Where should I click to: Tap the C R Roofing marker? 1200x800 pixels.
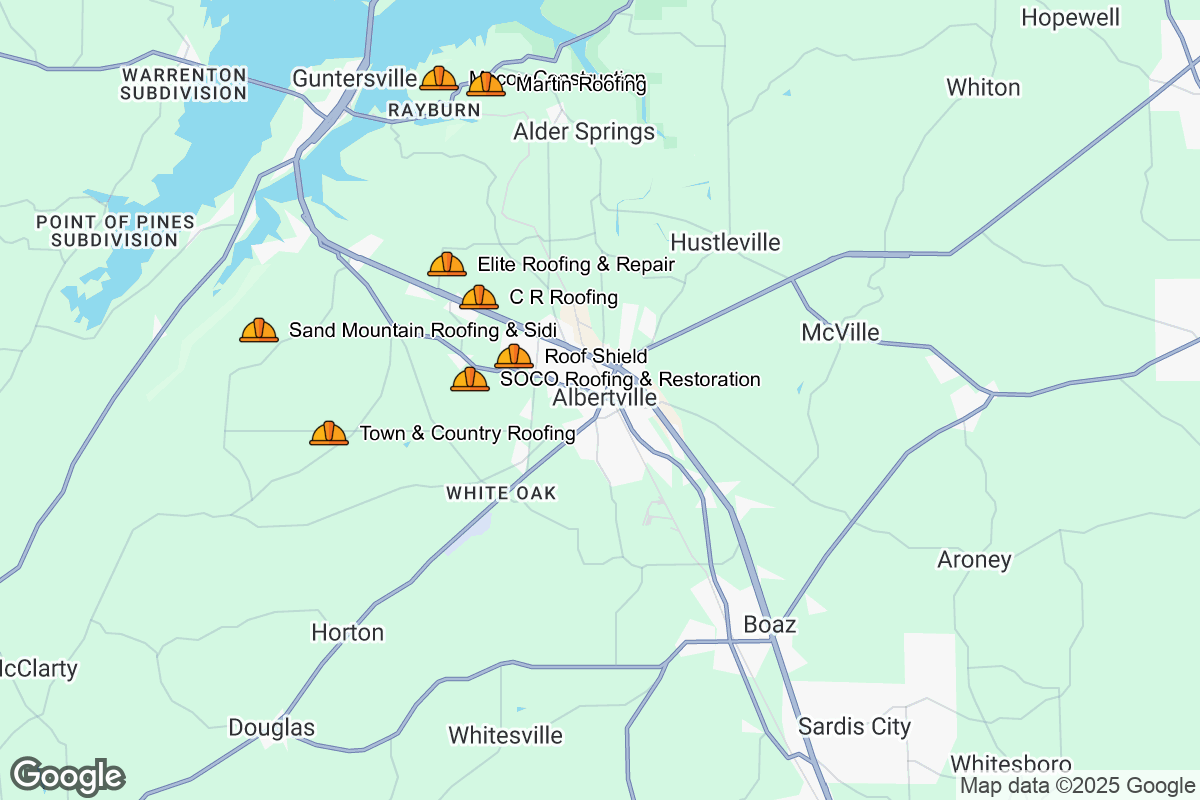click(479, 298)
